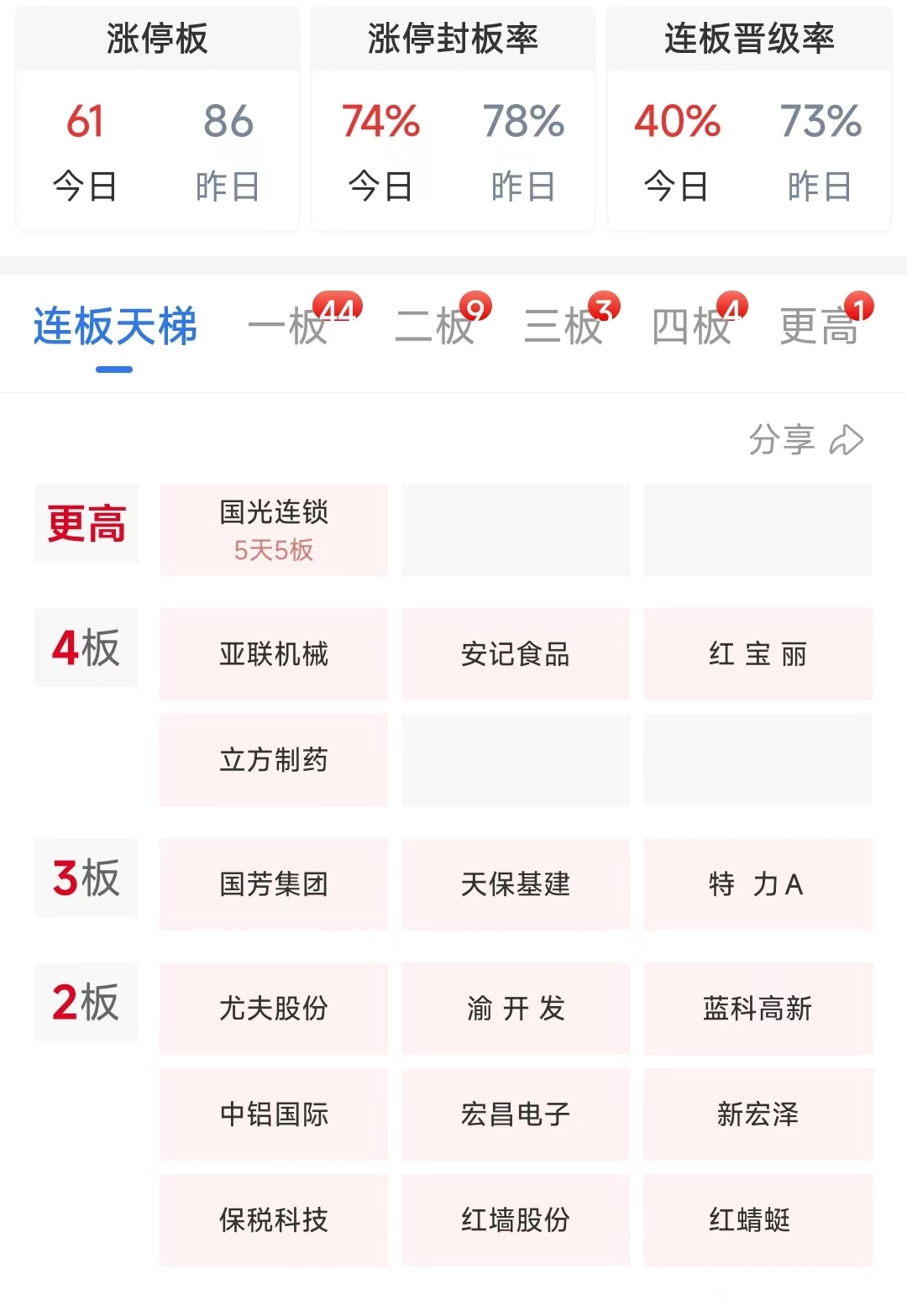Select the 四板 tab
The height and width of the screenshot is (1316, 907).
pos(692,328)
